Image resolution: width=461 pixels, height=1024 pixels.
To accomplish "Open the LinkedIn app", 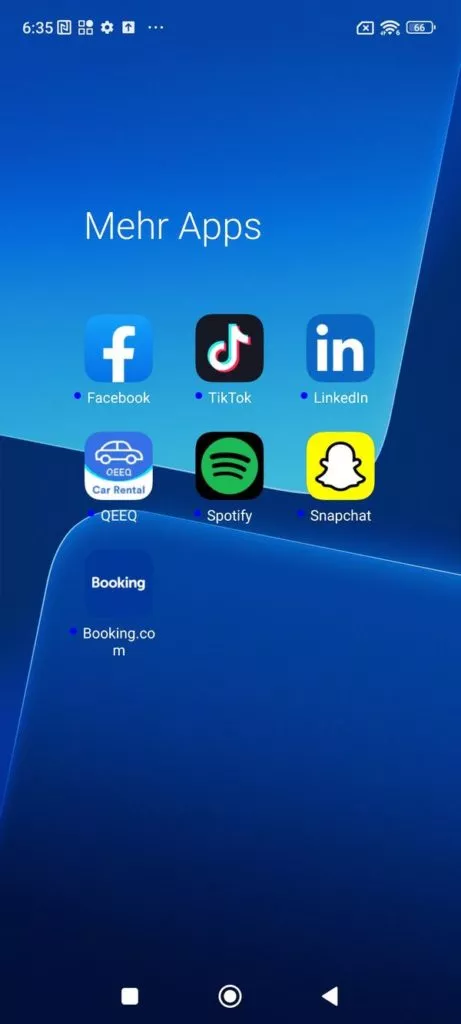I will pyautogui.click(x=340, y=348).
